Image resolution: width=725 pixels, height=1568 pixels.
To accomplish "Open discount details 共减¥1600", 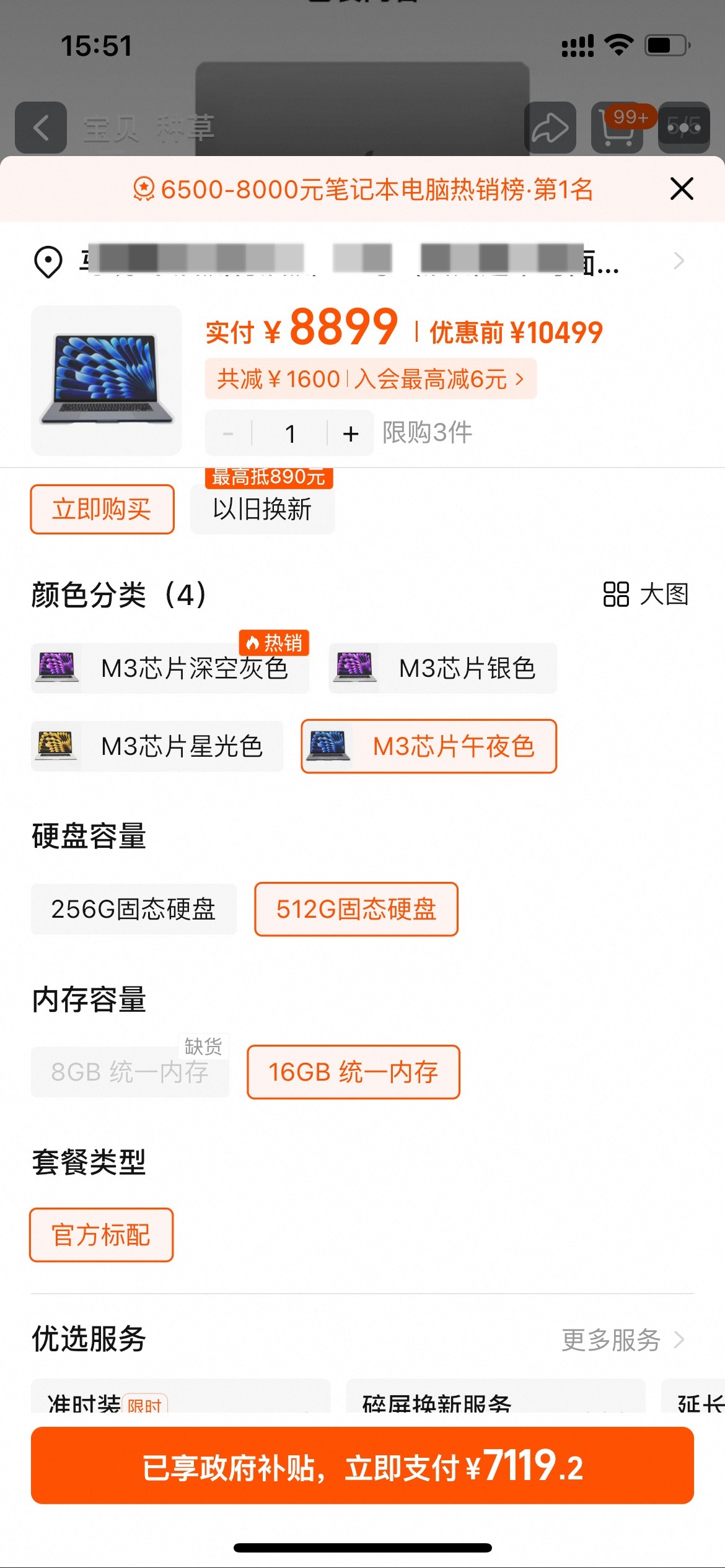I will (x=371, y=379).
